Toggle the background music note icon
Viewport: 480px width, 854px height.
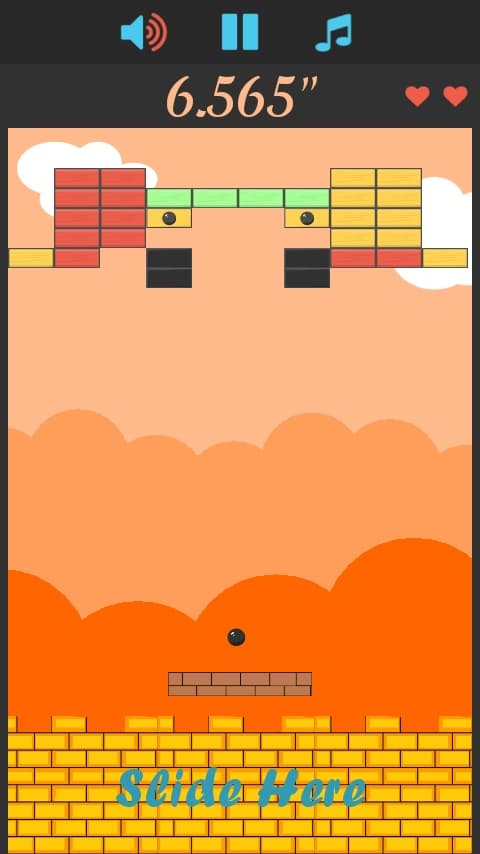pyautogui.click(x=333, y=33)
